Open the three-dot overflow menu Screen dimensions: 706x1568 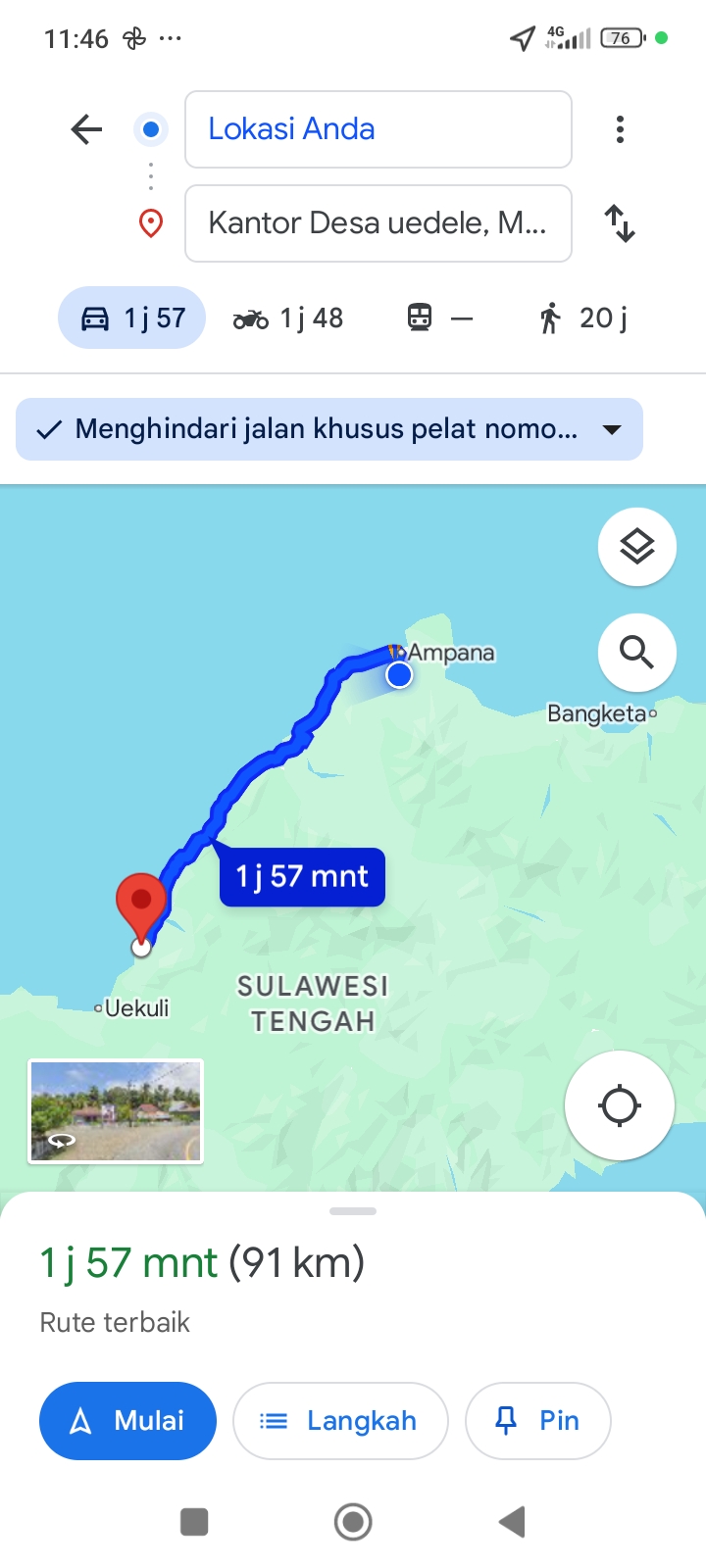[620, 129]
